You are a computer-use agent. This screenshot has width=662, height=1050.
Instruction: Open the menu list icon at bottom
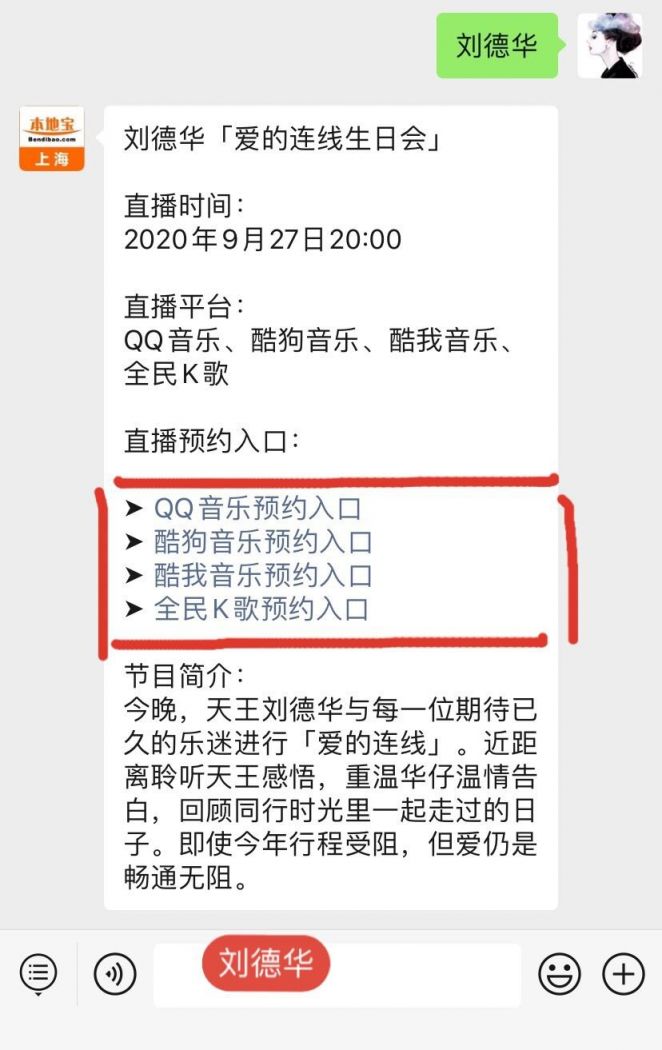pos(38,973)
